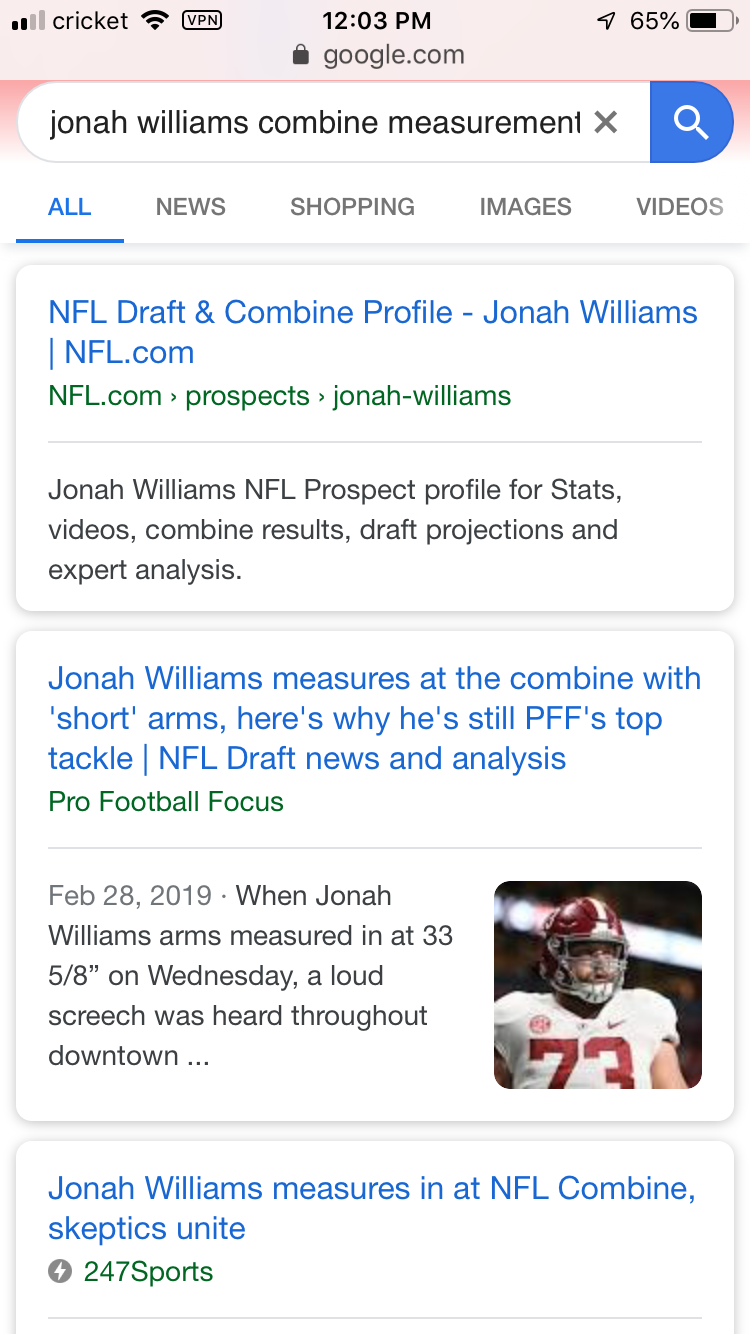Select the All results tab

pyautogui.click(x=70, y=207)
